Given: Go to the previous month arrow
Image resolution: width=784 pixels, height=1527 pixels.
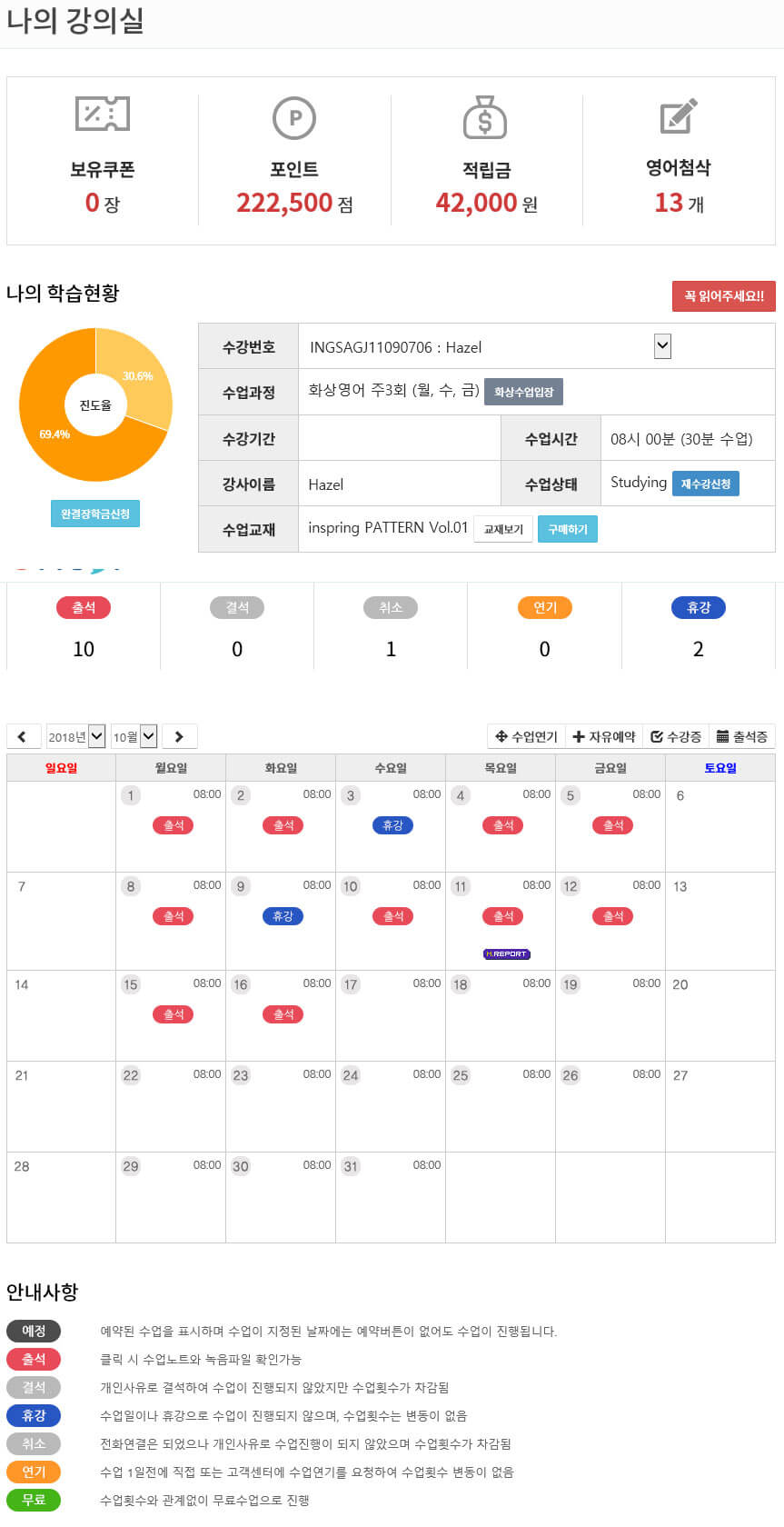Looking at the screenshot, I should tap(23, 736).
